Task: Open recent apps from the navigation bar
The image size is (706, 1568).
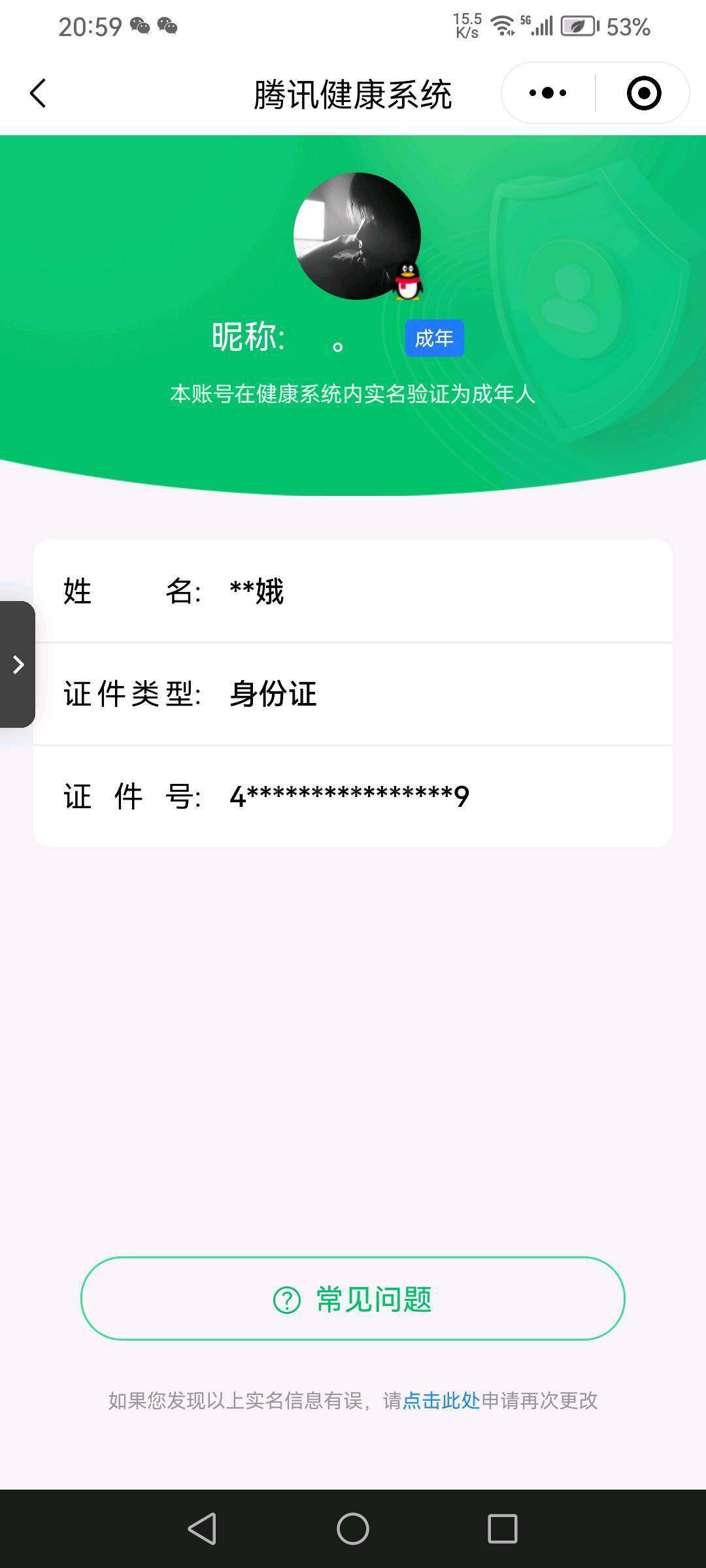Action: pyautogui.click(x=503, y=1529)
